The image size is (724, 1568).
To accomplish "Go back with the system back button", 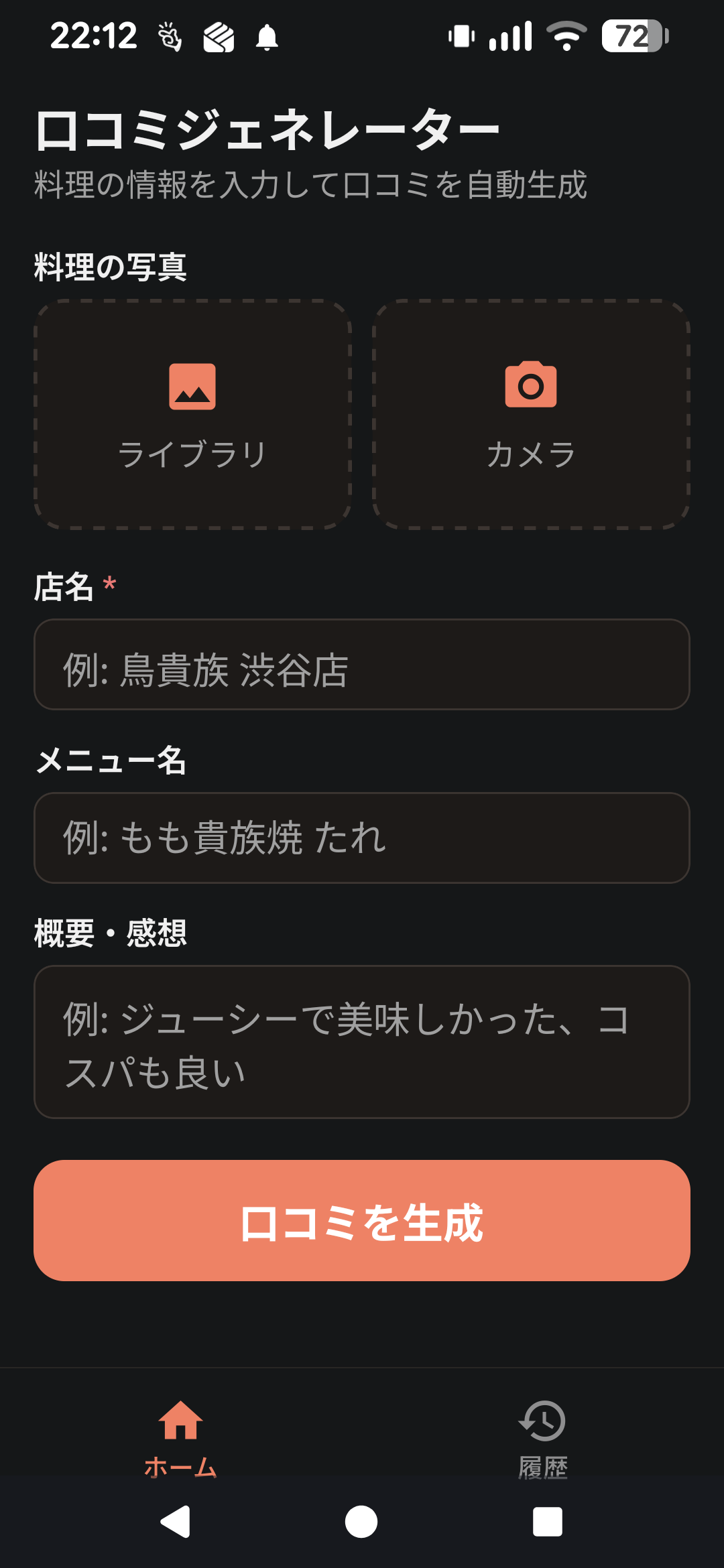I will tap(176, 1521).
